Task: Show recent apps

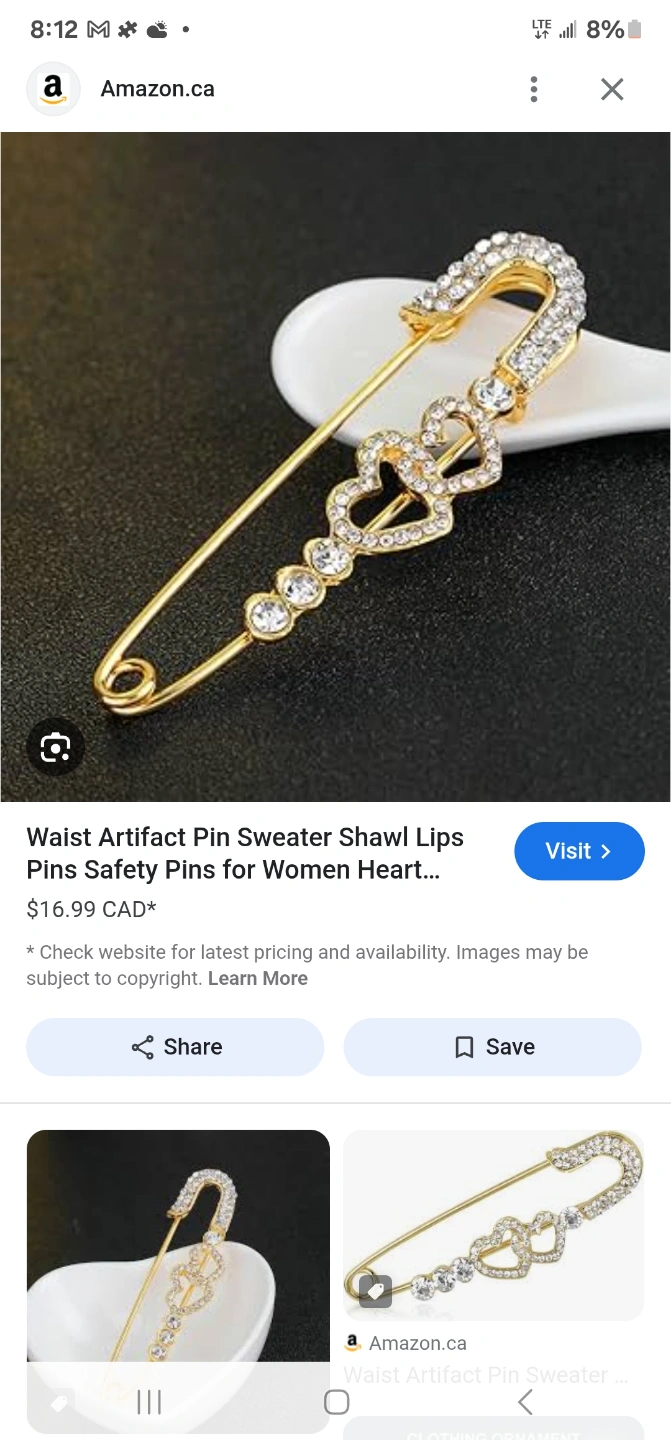Action: (149, 1402)
